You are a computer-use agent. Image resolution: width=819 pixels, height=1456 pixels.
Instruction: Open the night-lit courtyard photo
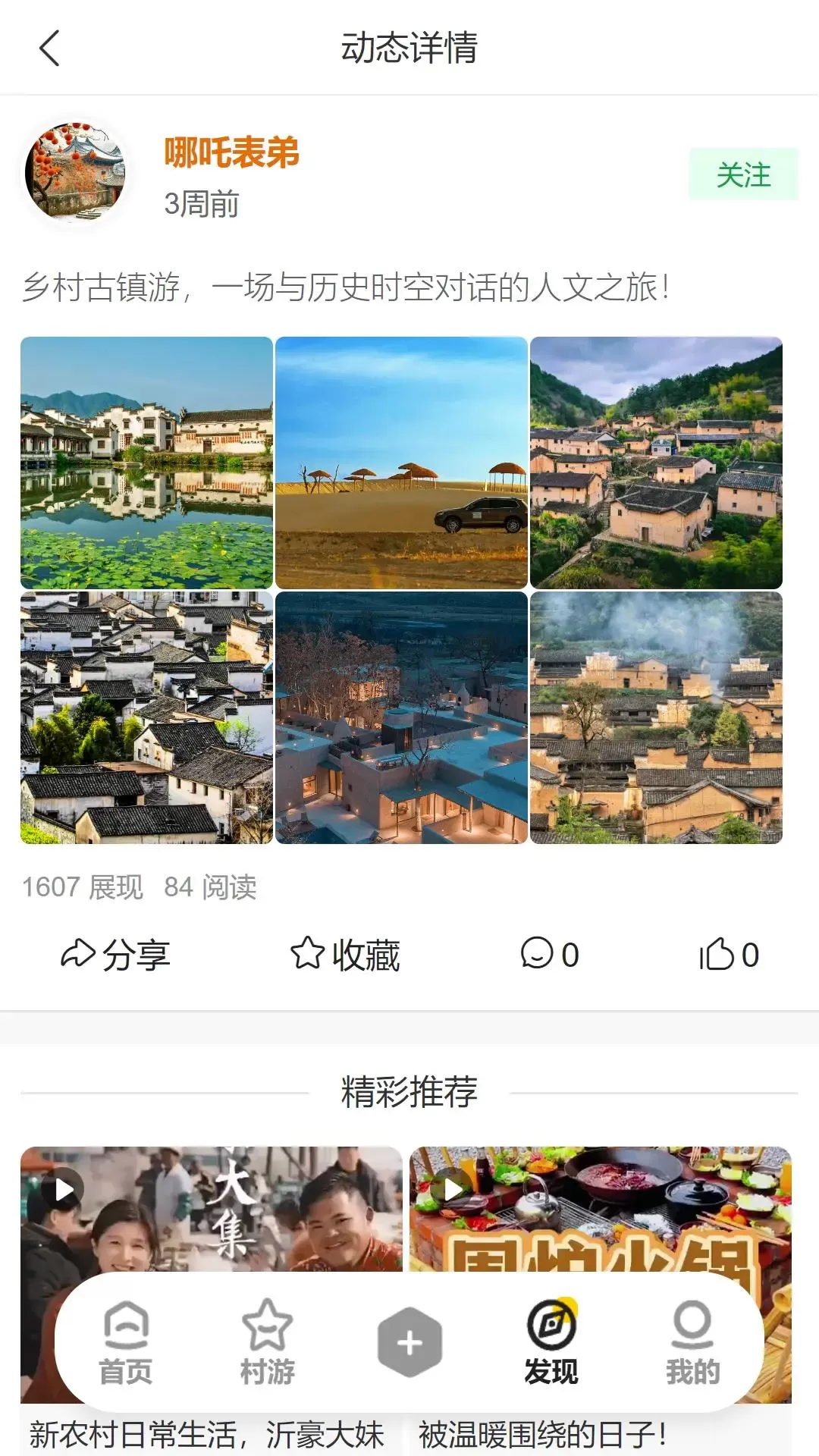(x=401, y=717)
